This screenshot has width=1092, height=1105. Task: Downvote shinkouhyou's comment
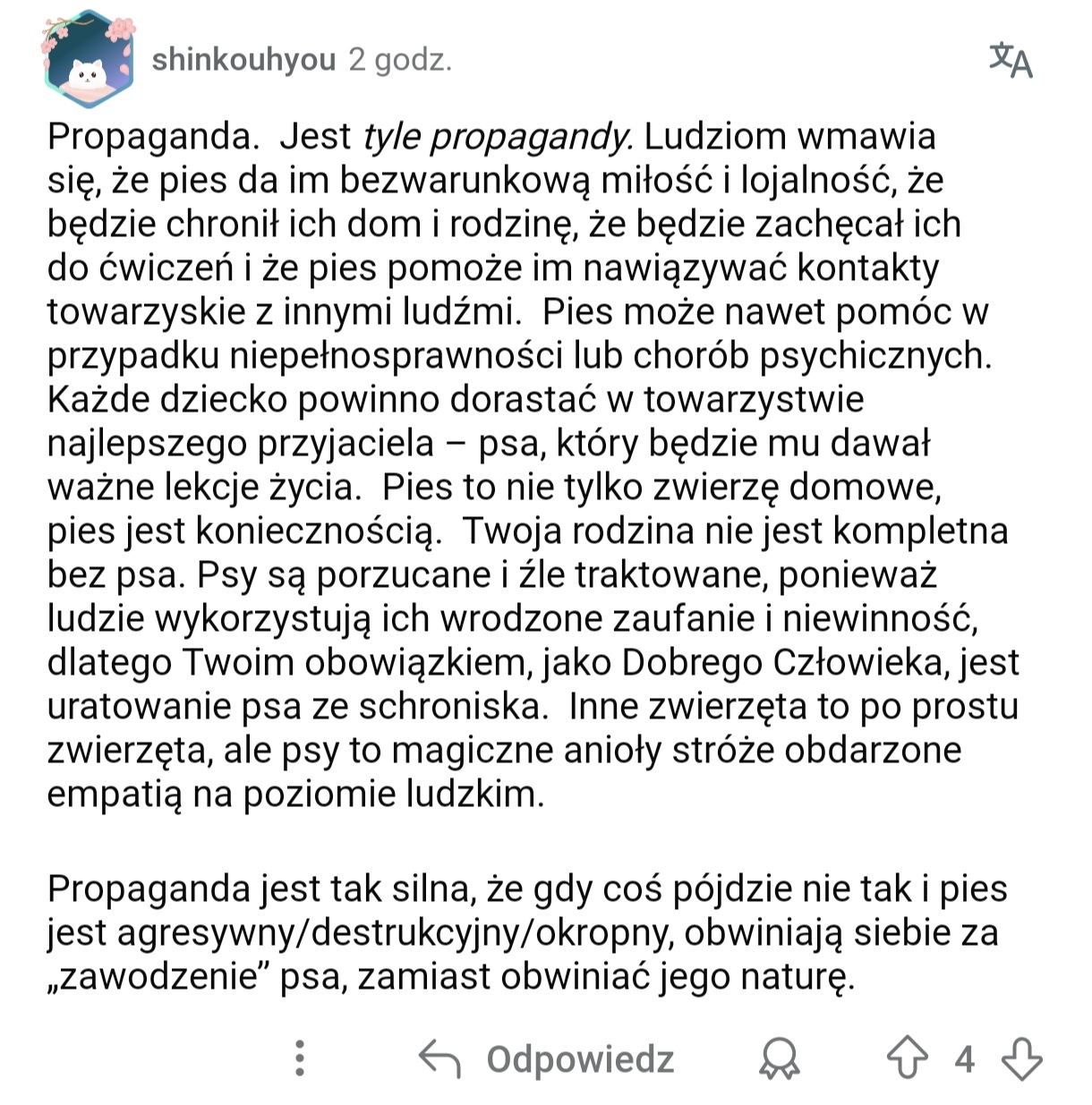1021,1058
